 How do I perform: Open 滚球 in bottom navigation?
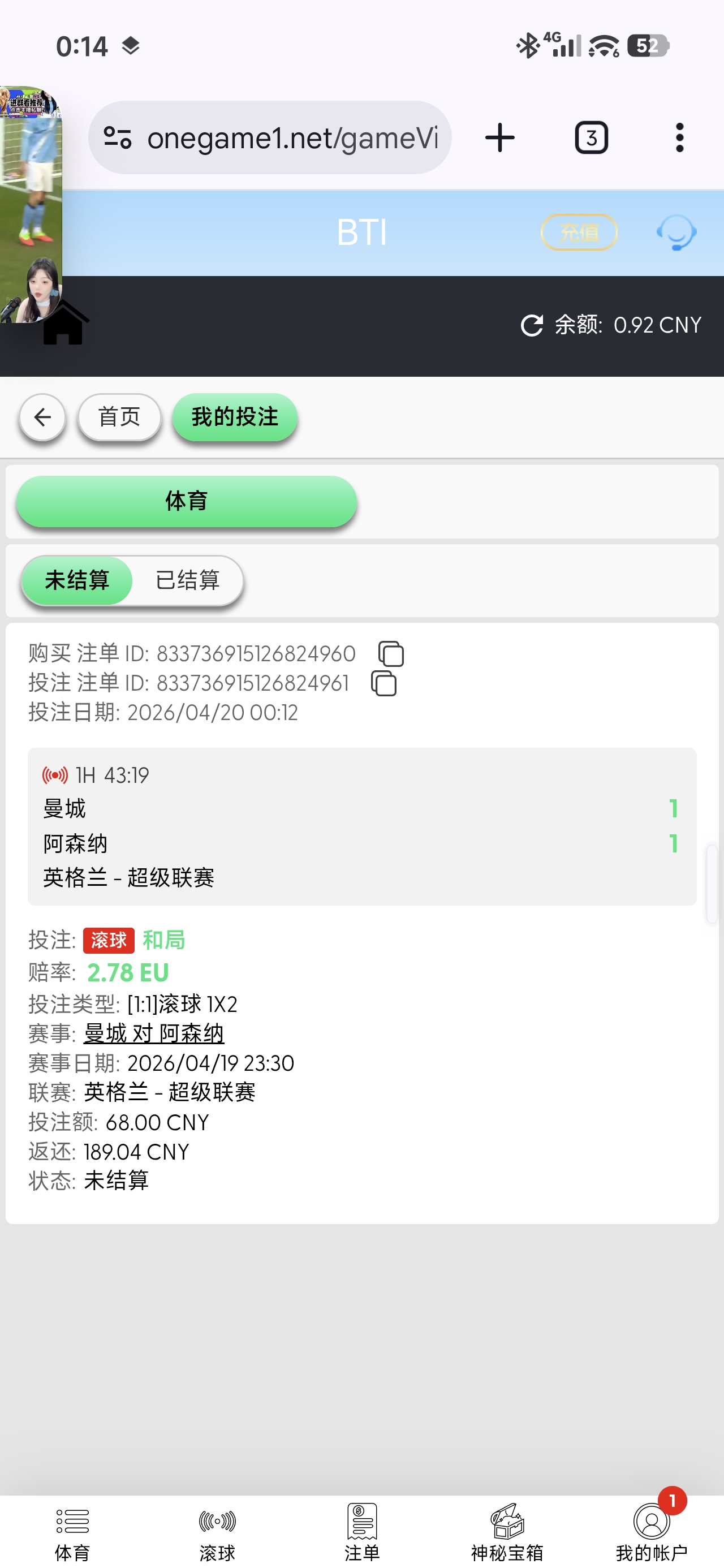coord(217,1531)
